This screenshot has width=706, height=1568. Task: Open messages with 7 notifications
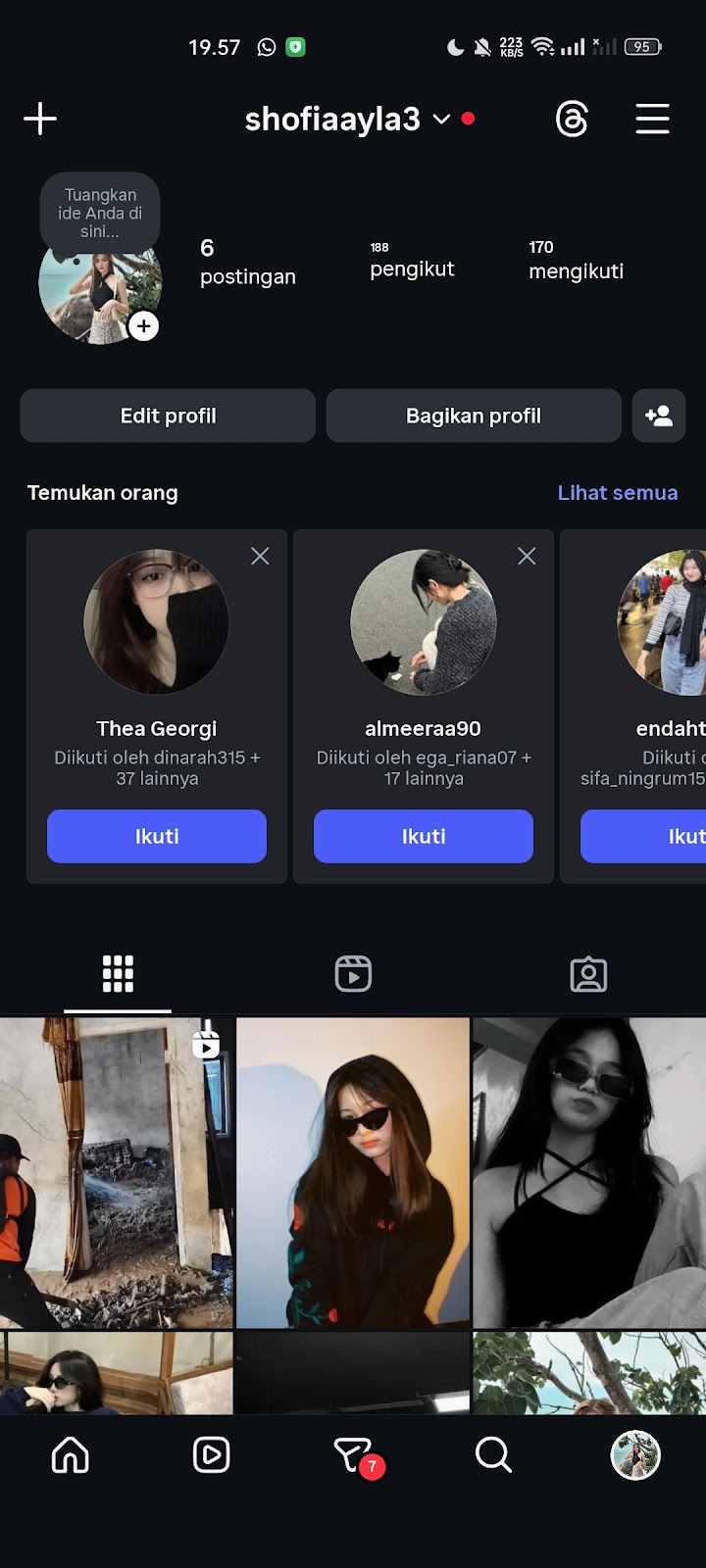[x=354, y=1456]
